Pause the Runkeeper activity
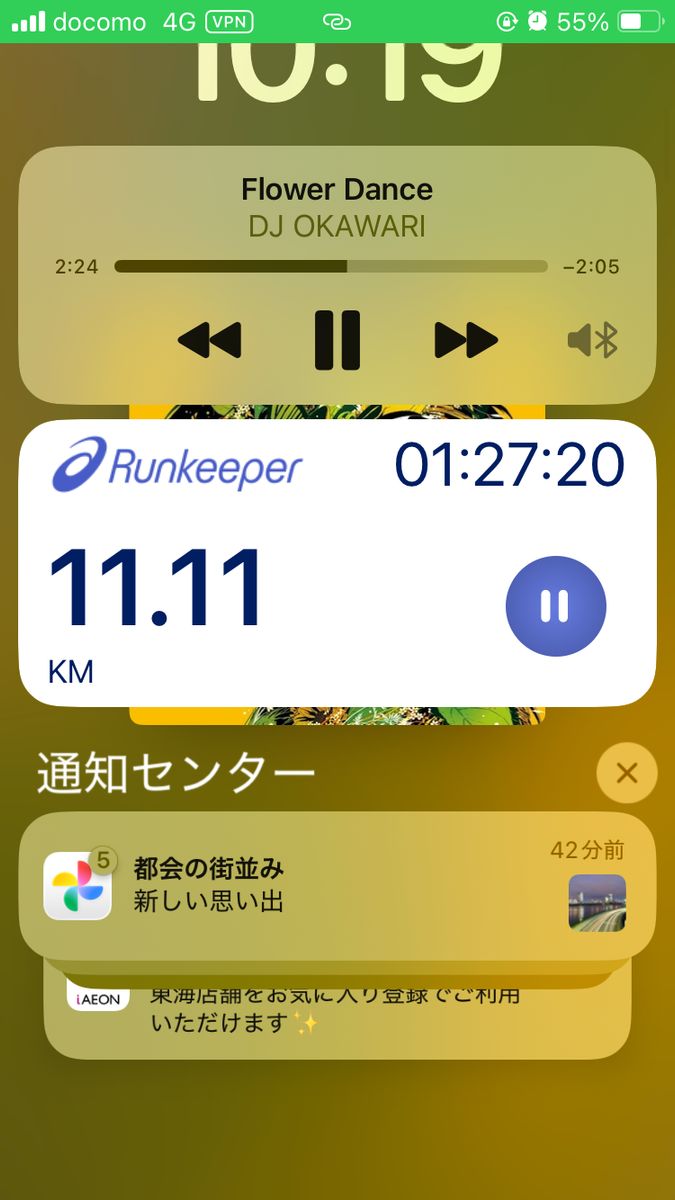 (555, 606)
